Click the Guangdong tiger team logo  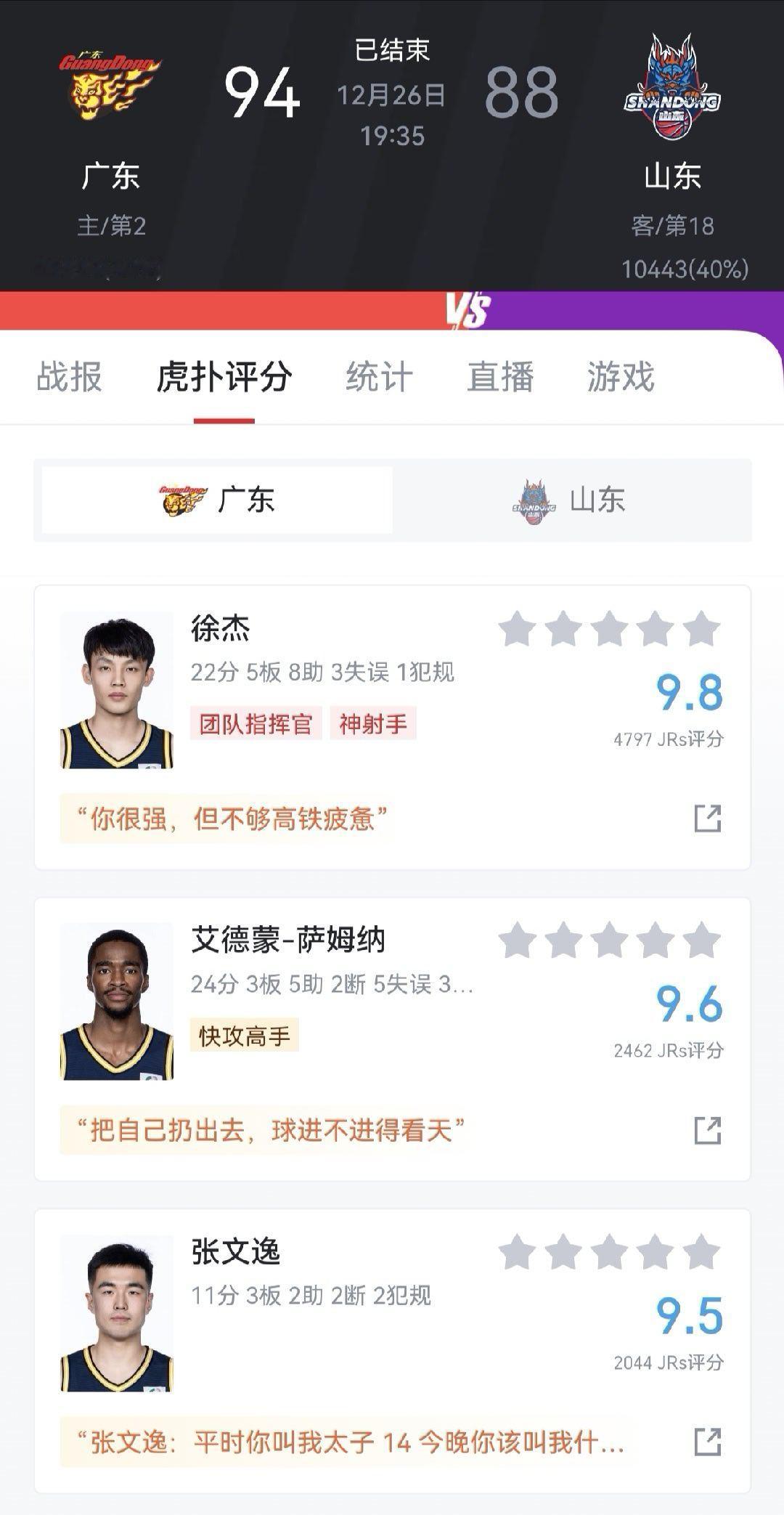(x=109, y=84)
